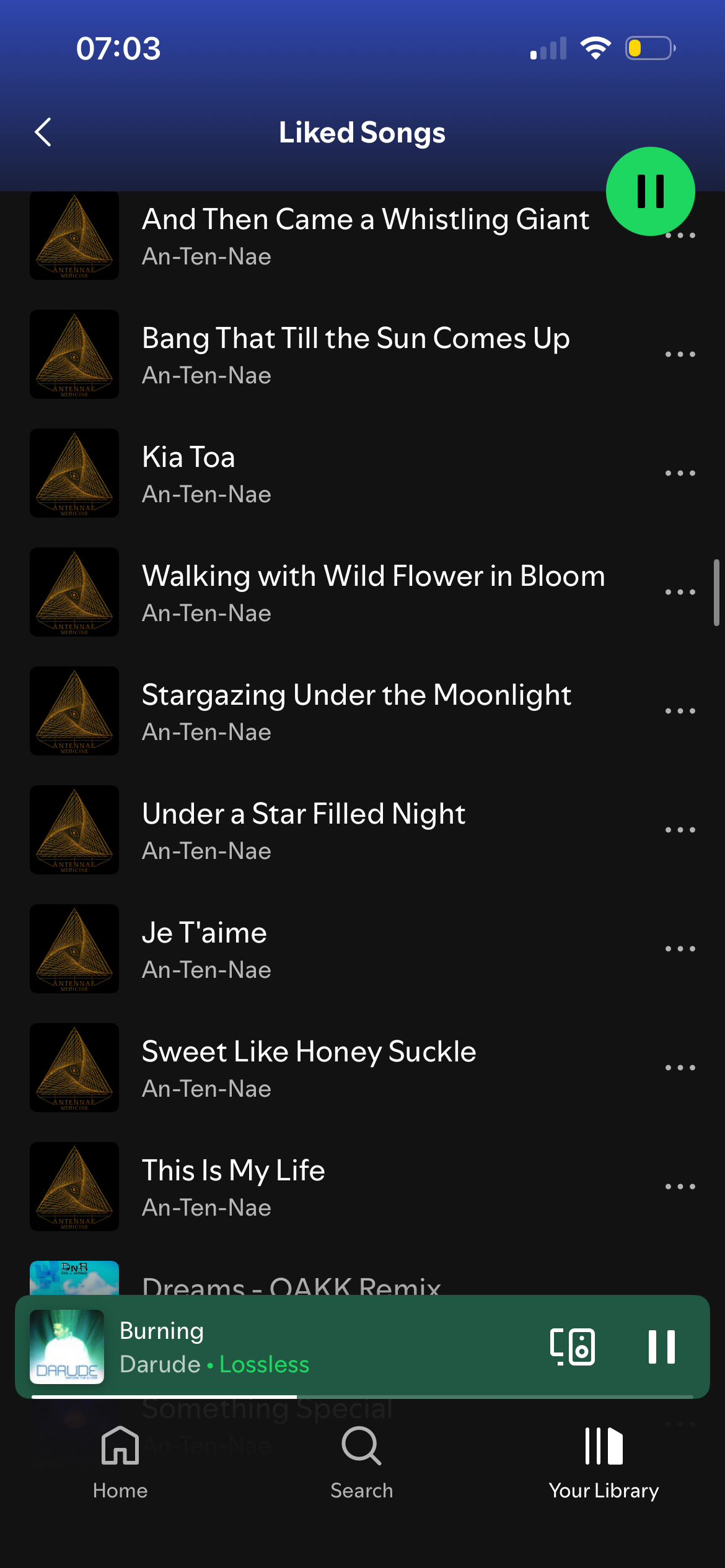
Task: Open options for Bang That Till the Sun Comes Up
Action: coord(680,355)
